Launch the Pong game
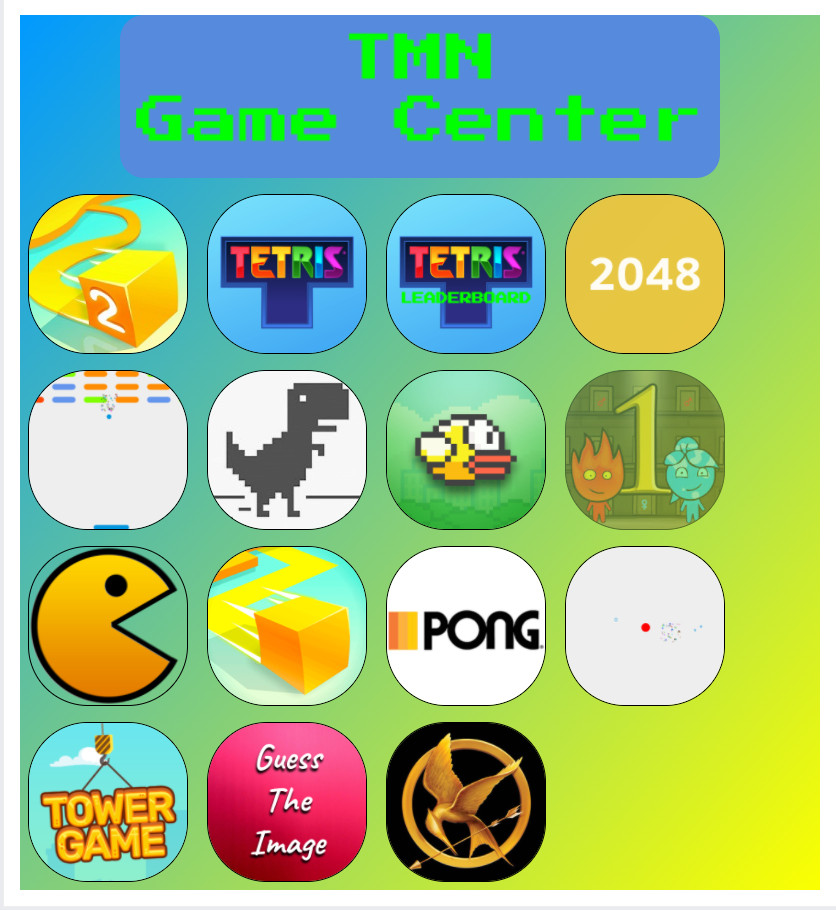Viewport: 836px width, 910px height. coord(466,626)
